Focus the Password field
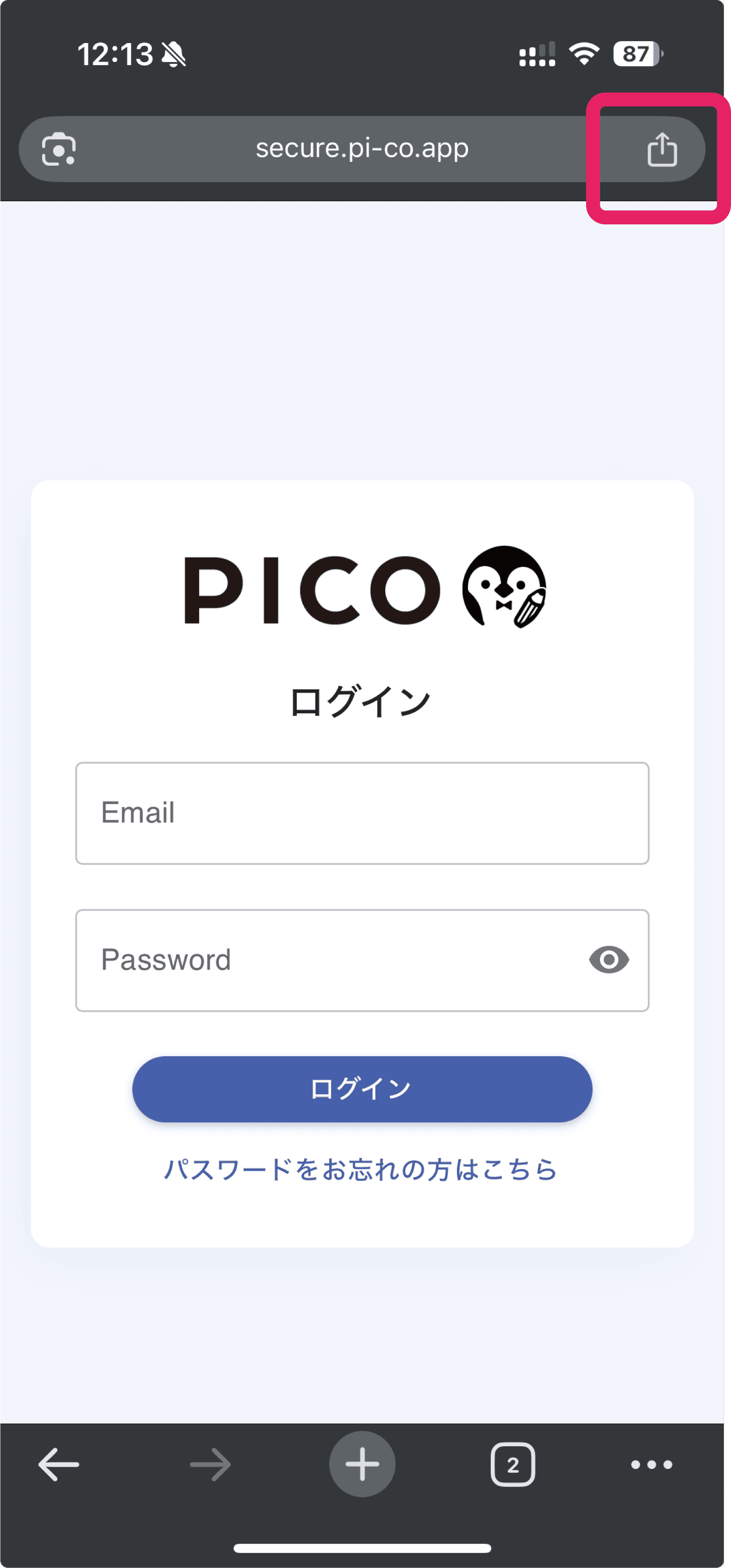731x1568 pixels. tap(329, 961)
